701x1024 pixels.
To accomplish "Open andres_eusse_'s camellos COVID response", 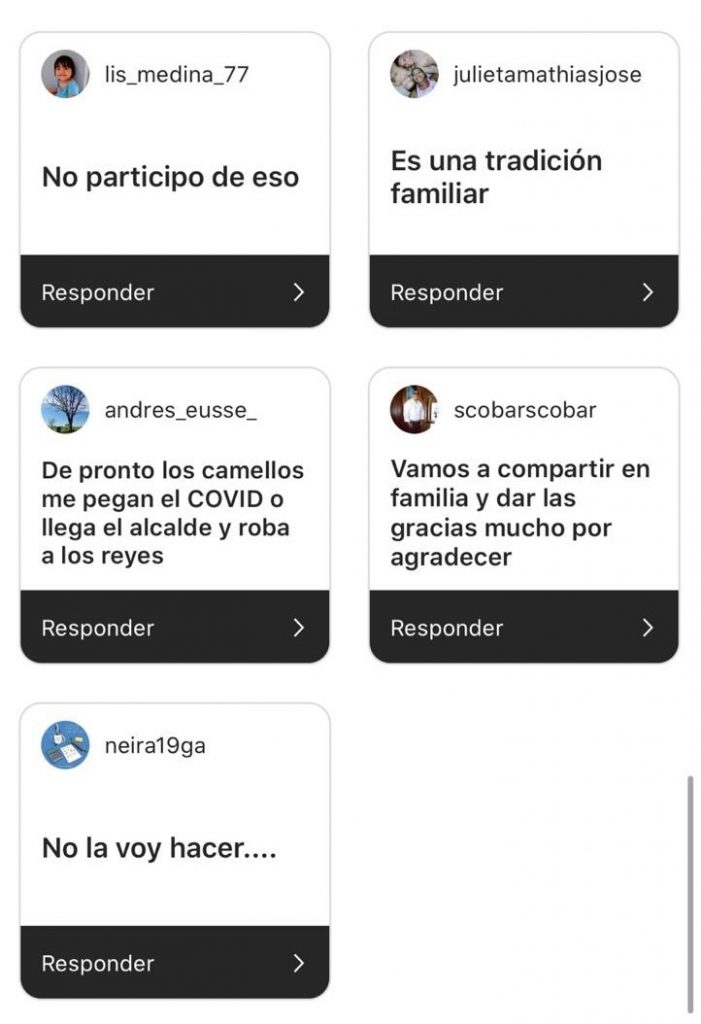I will coord(173,513).
